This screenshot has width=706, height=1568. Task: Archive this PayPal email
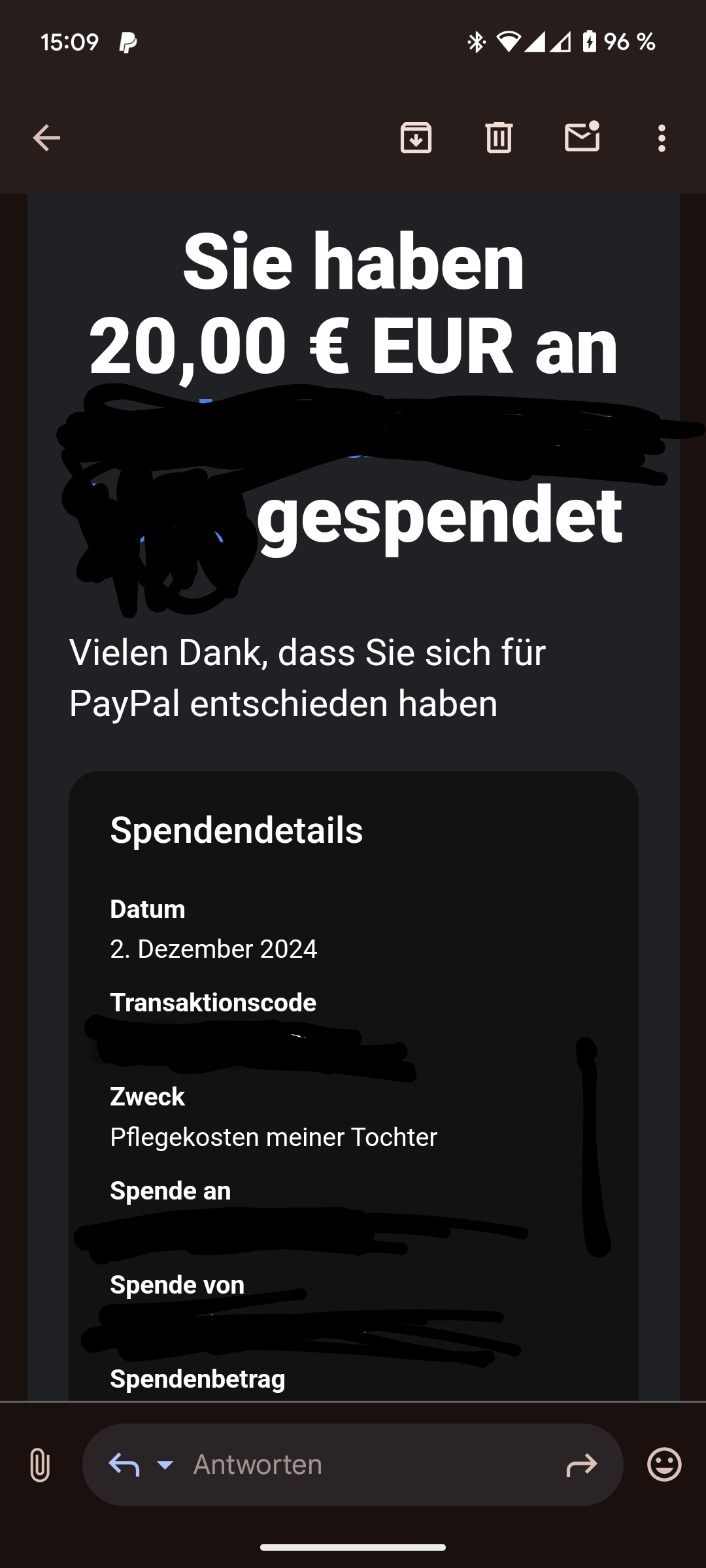[x=416, y=138]
